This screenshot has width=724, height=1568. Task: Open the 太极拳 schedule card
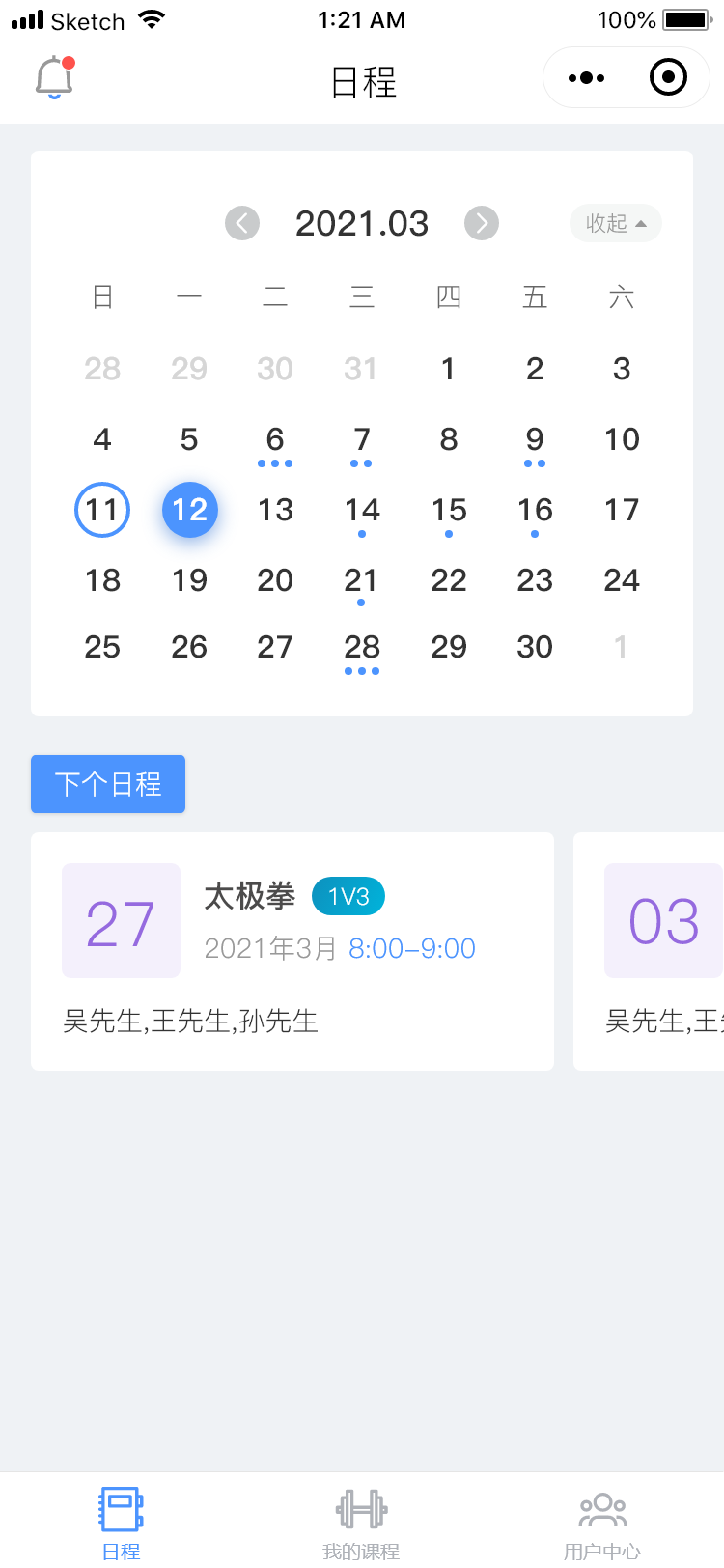[x=292, y=950]
